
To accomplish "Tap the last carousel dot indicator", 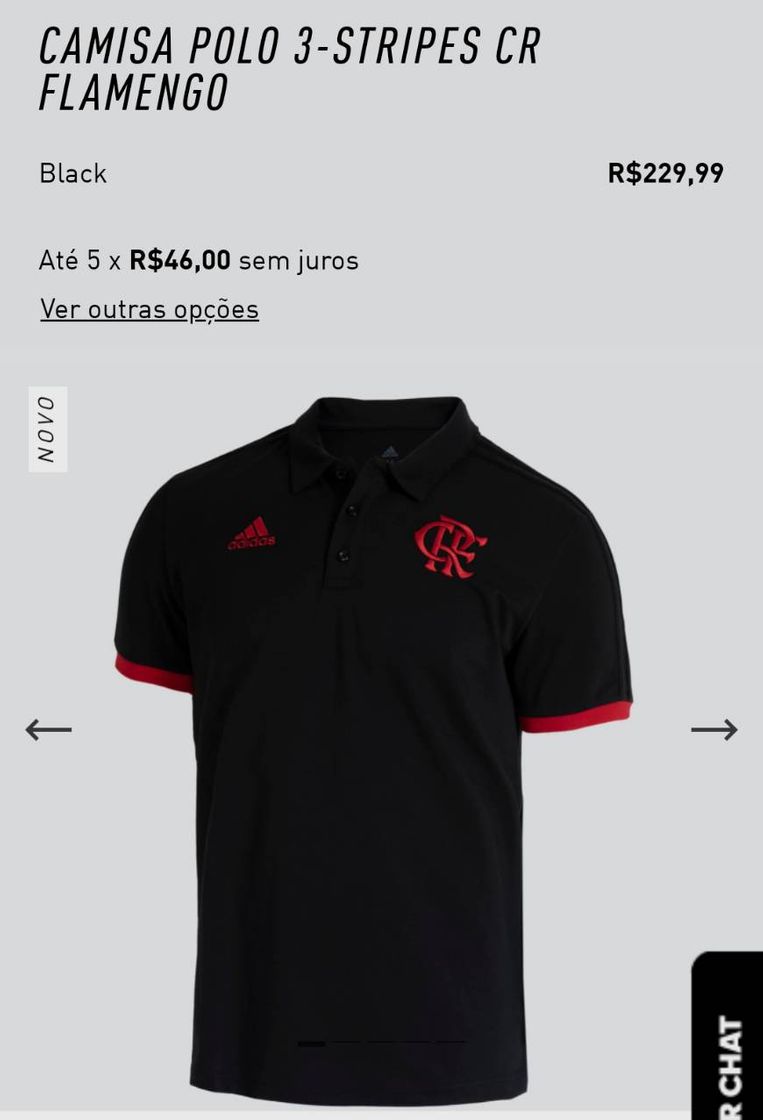I will 451,1042.
